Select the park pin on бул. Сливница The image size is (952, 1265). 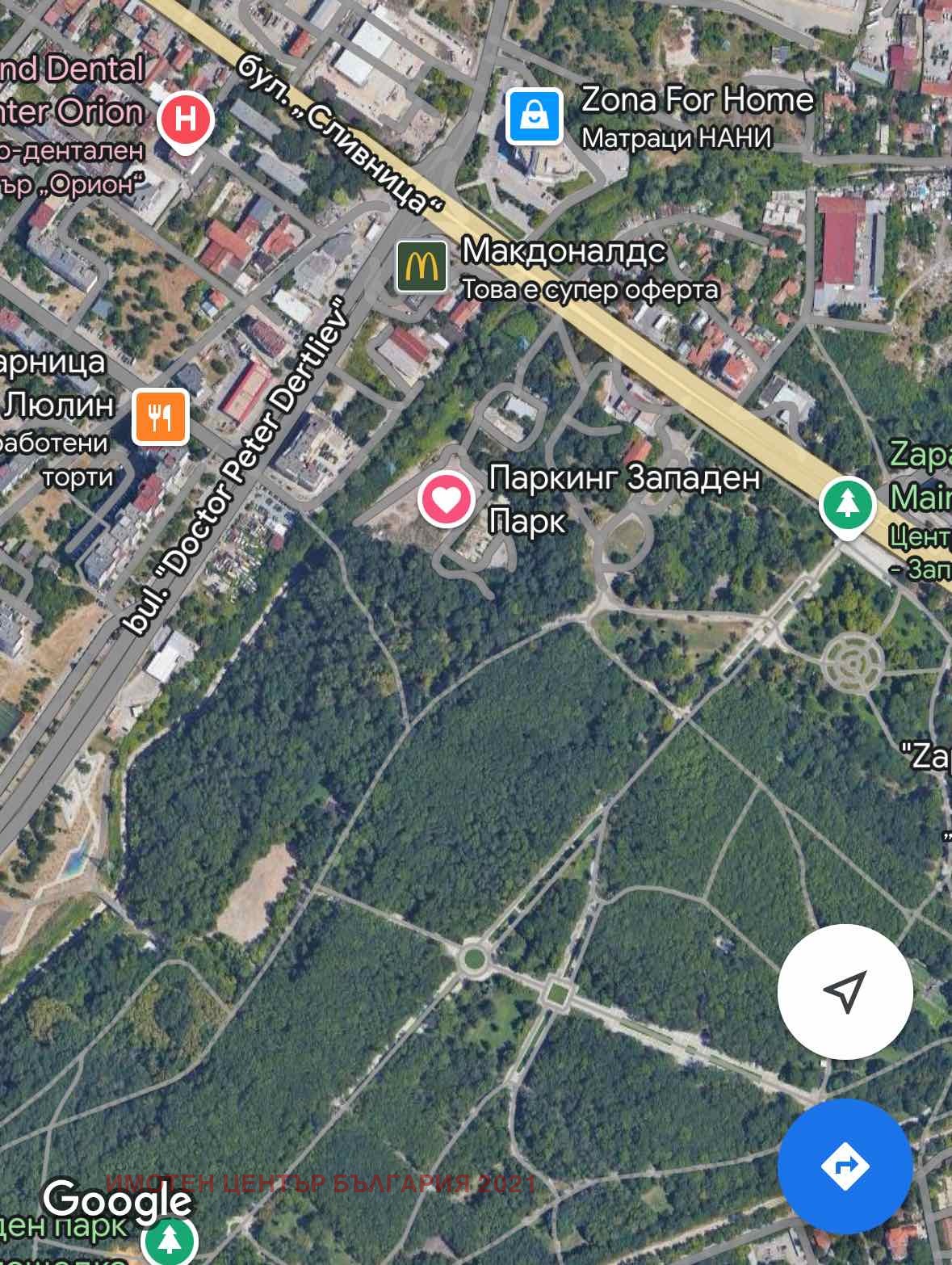[846, 505]
